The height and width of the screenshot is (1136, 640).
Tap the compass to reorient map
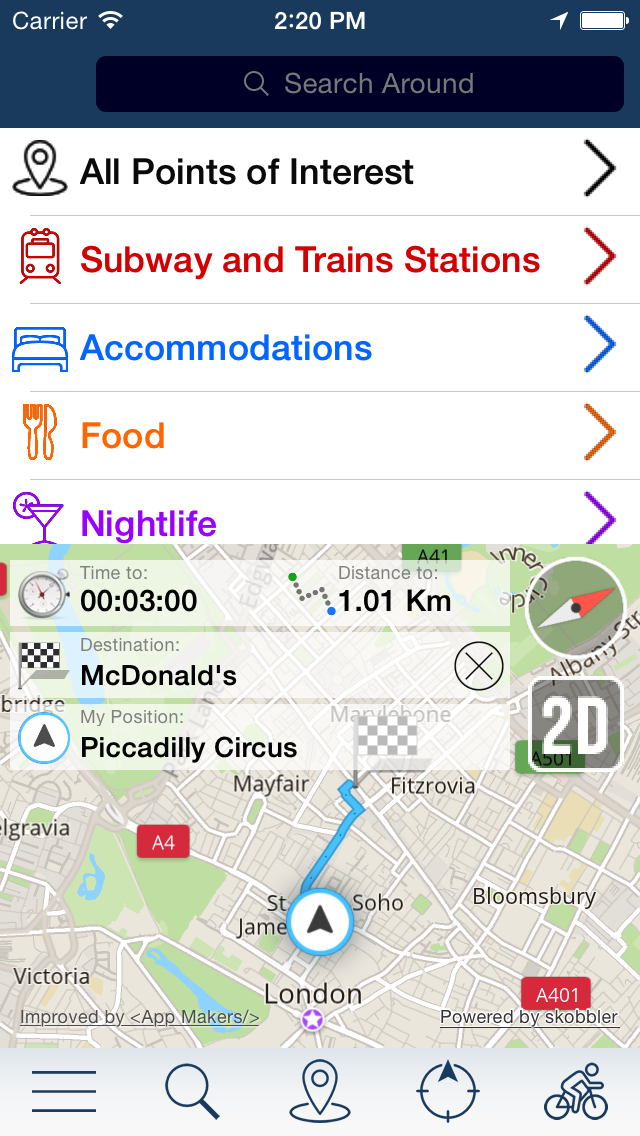pos(575,606)
